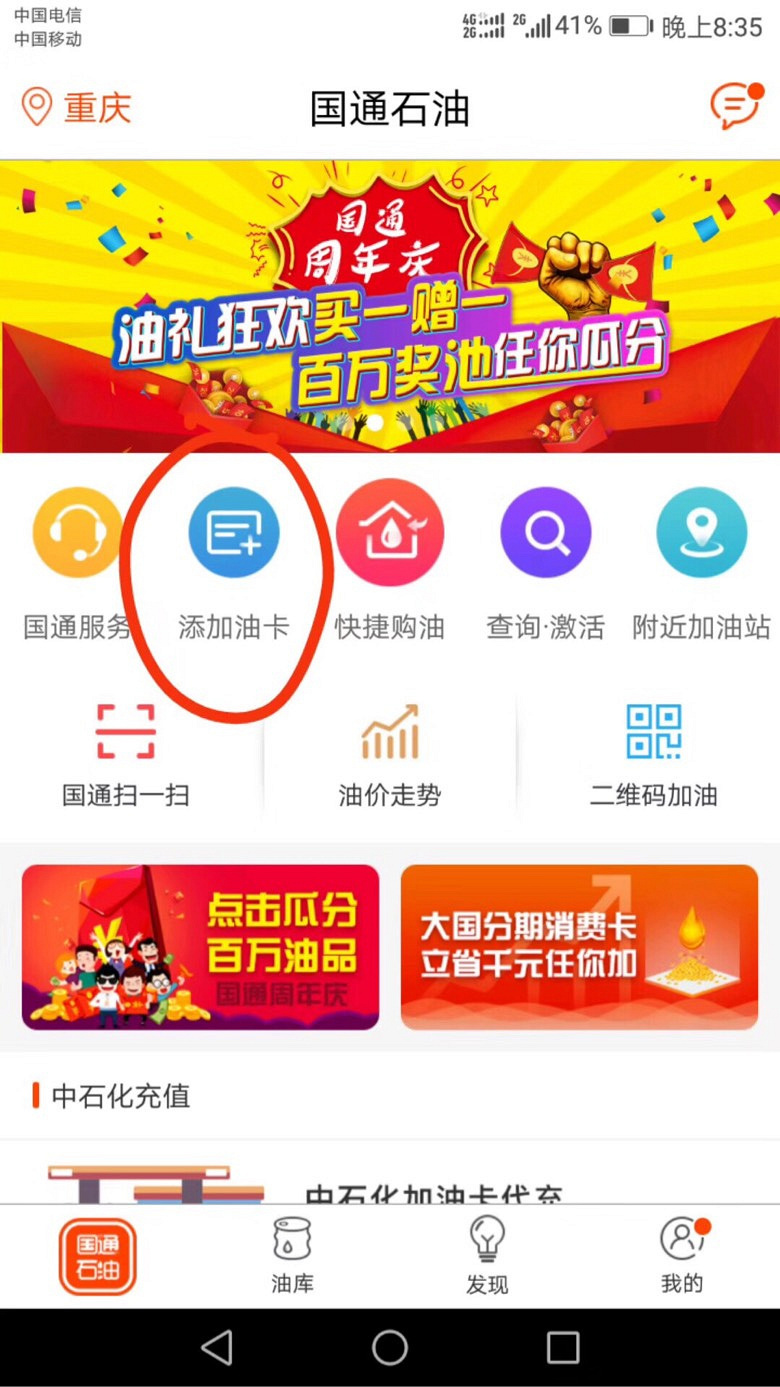Launch 国通扫一扫 scan feature icon
This screenshot has height=1387, width=780.
pos(127,733)
